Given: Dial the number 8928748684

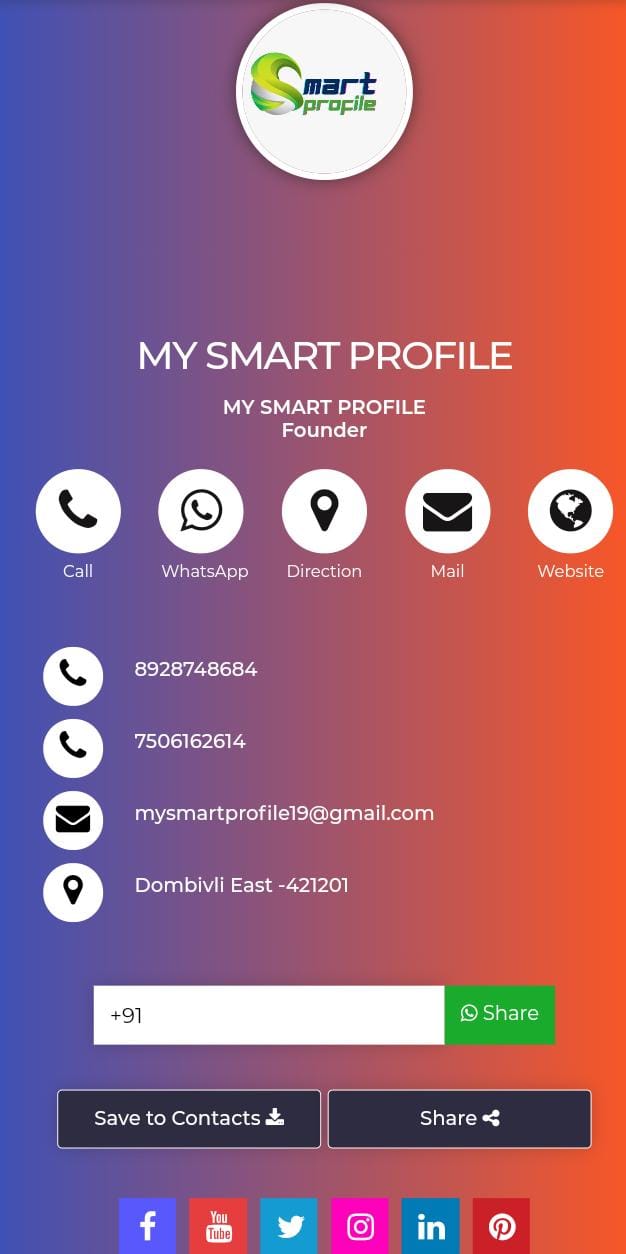Looking at the screenshot, I should (196, 670).
